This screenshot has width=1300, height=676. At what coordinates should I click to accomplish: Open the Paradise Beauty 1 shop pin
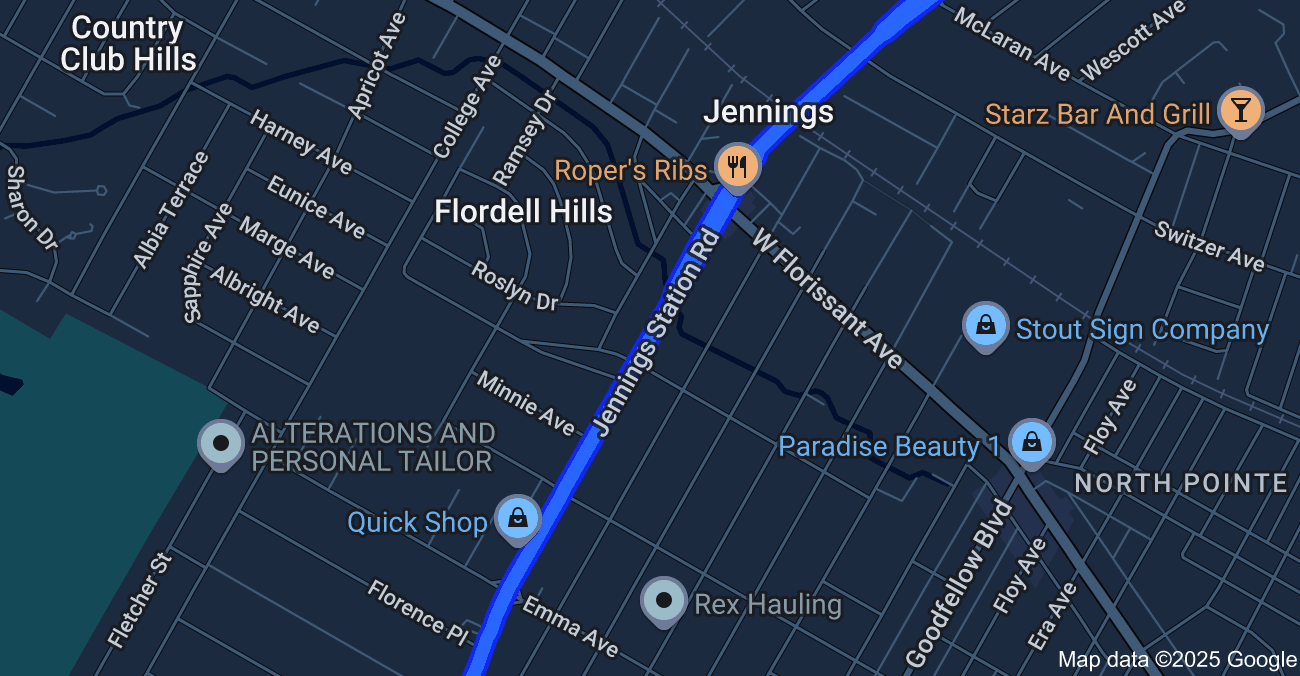pyautogui.click(x=1030, y=443)
